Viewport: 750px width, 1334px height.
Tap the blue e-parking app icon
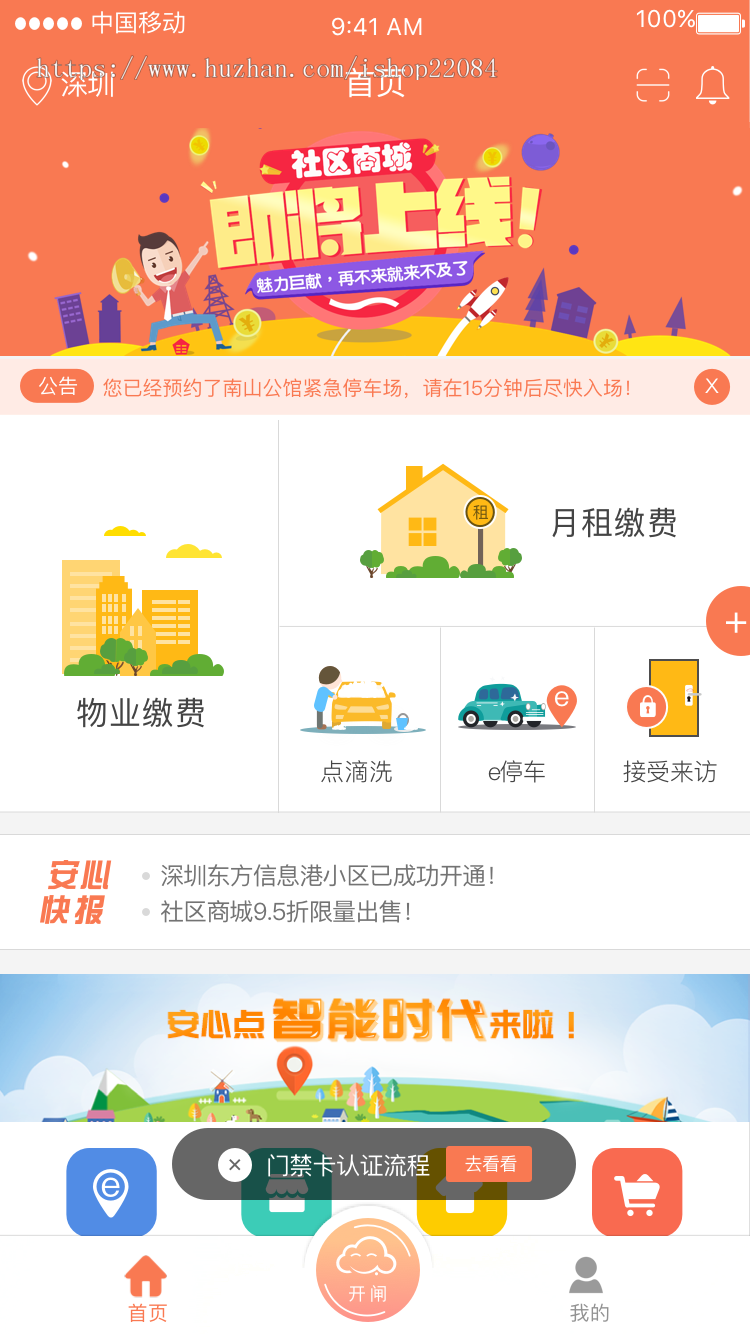pos(111,1192)
